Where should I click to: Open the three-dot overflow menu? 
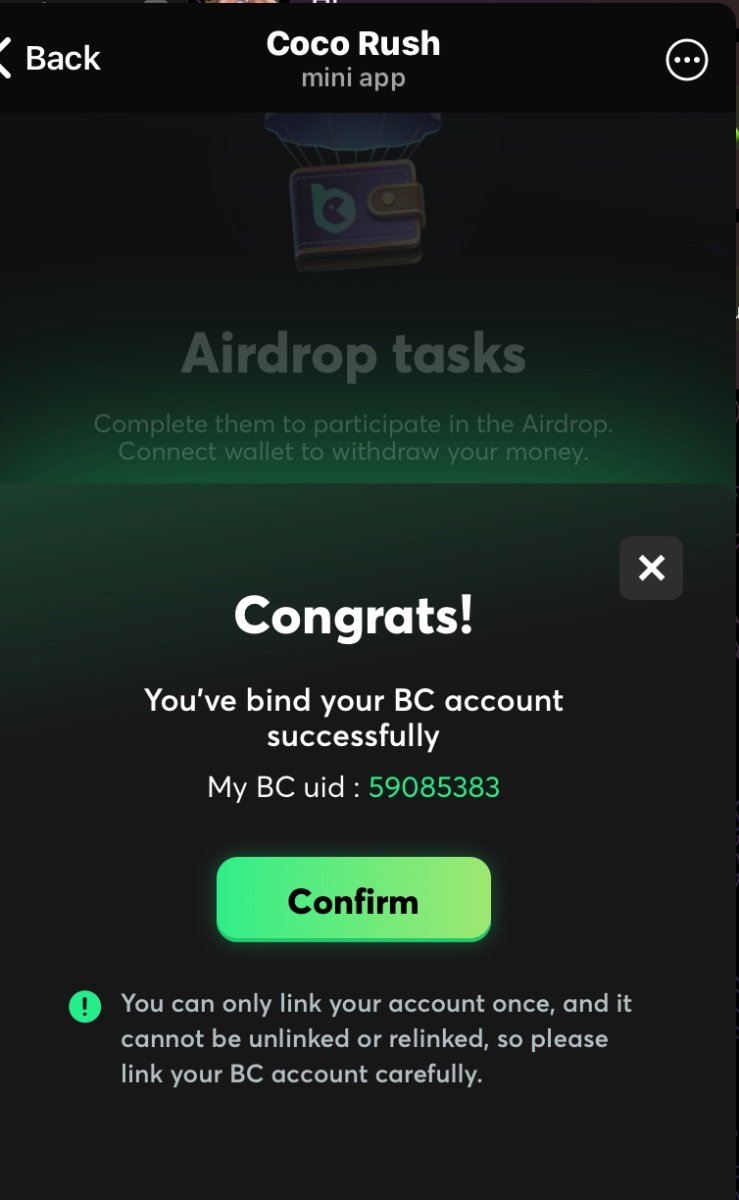[x=687, y=60]
